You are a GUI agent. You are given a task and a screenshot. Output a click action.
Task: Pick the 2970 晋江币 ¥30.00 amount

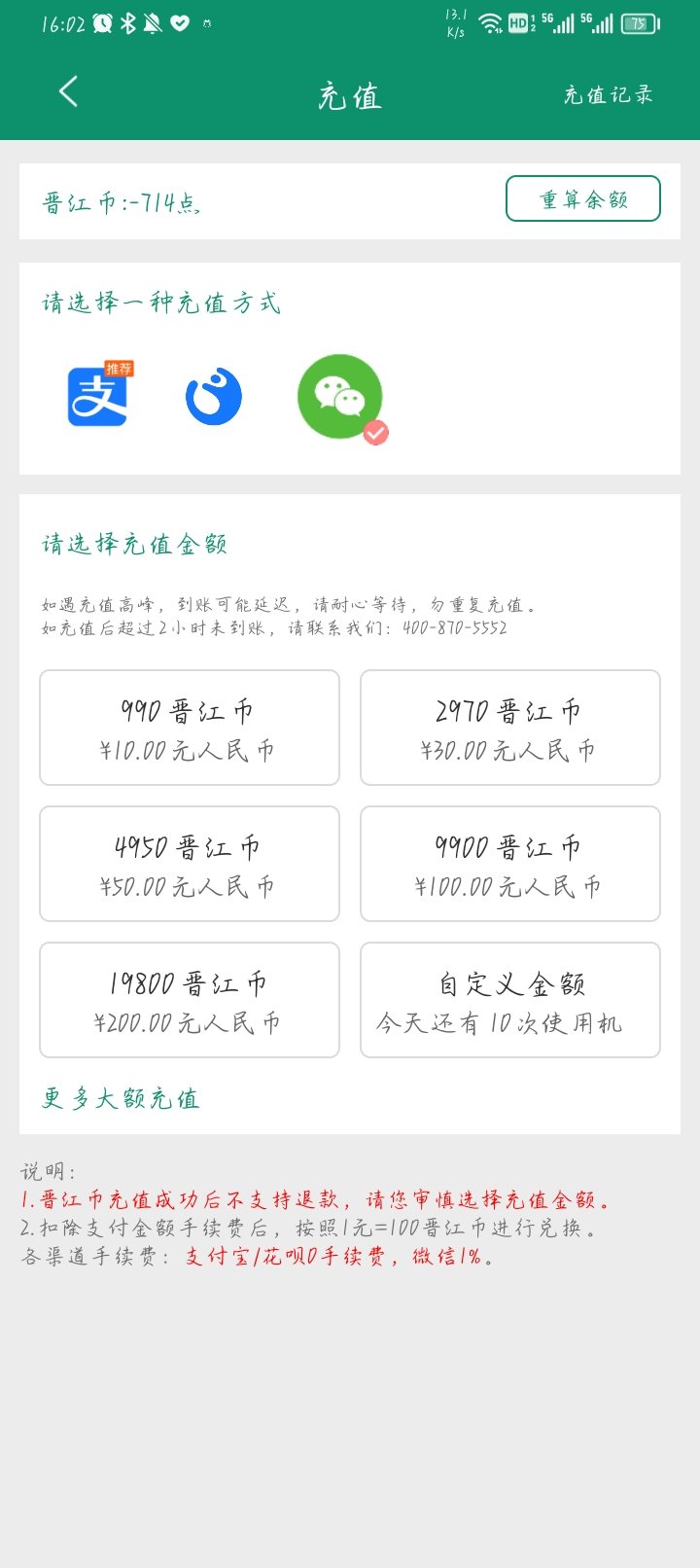(x=510, y=728)
